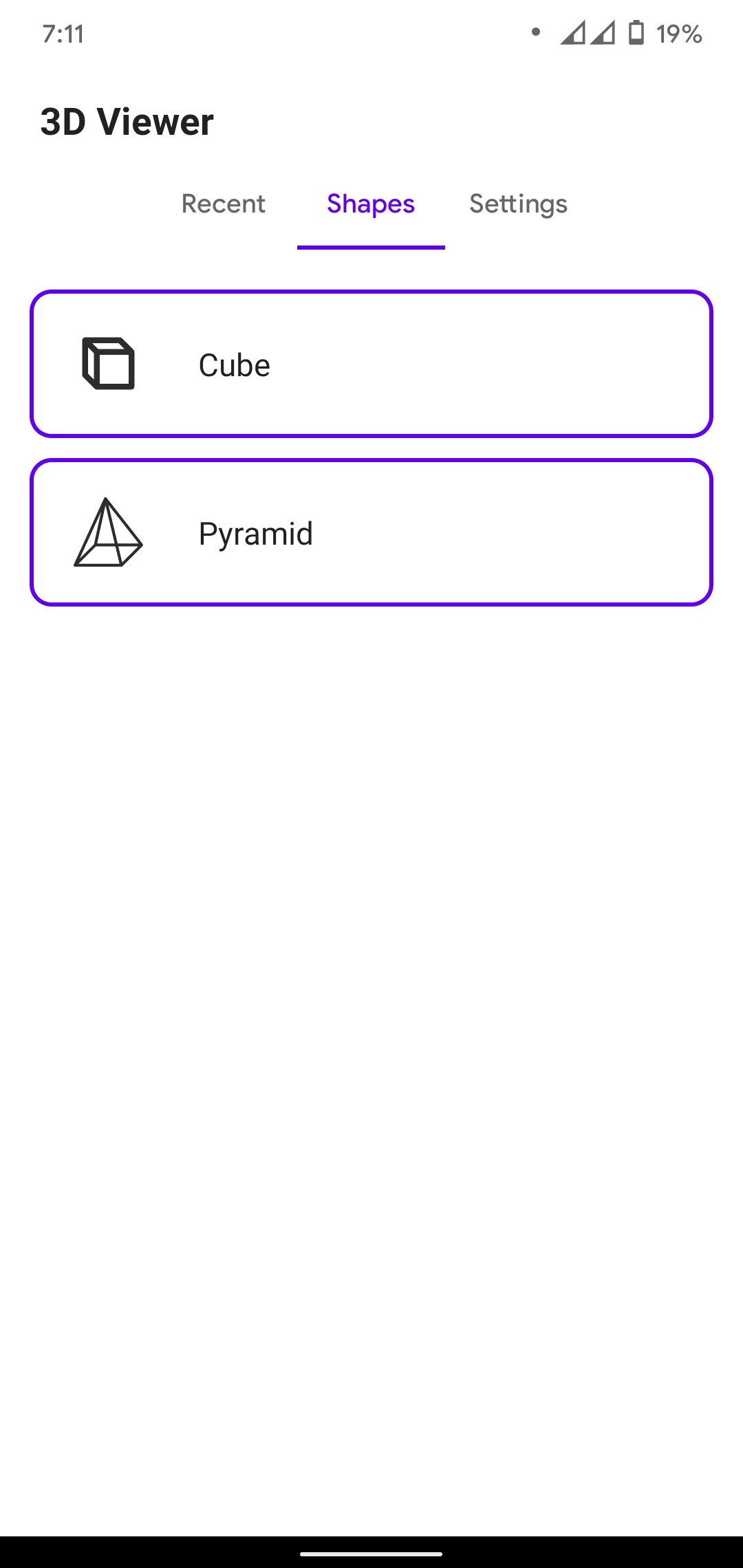Screen dimensions: 743x1568
Task: Select the Shapes tab
Action: pyautogui.click(x=371, y=204)
